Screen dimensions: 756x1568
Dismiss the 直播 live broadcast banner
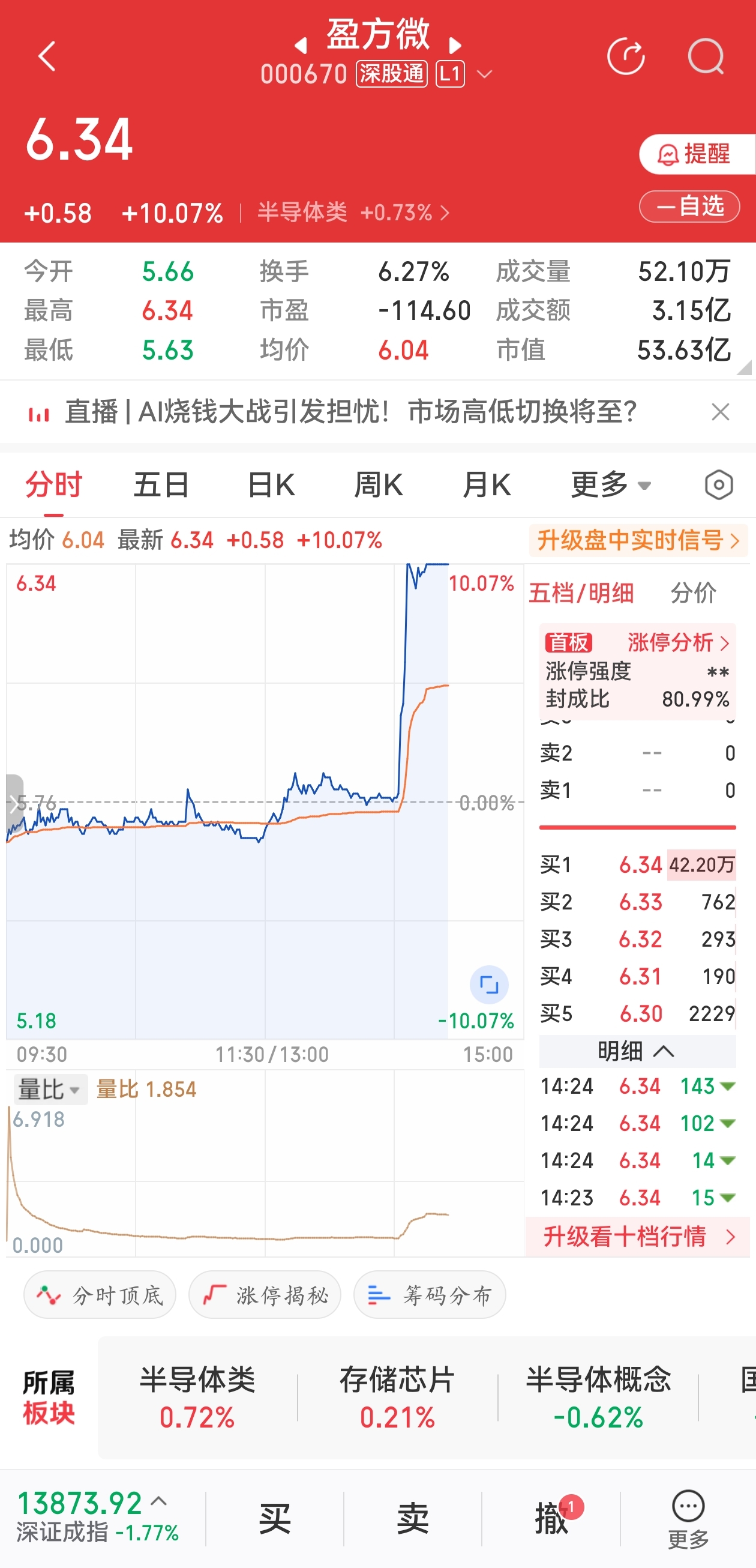click(x=720, y=412)
